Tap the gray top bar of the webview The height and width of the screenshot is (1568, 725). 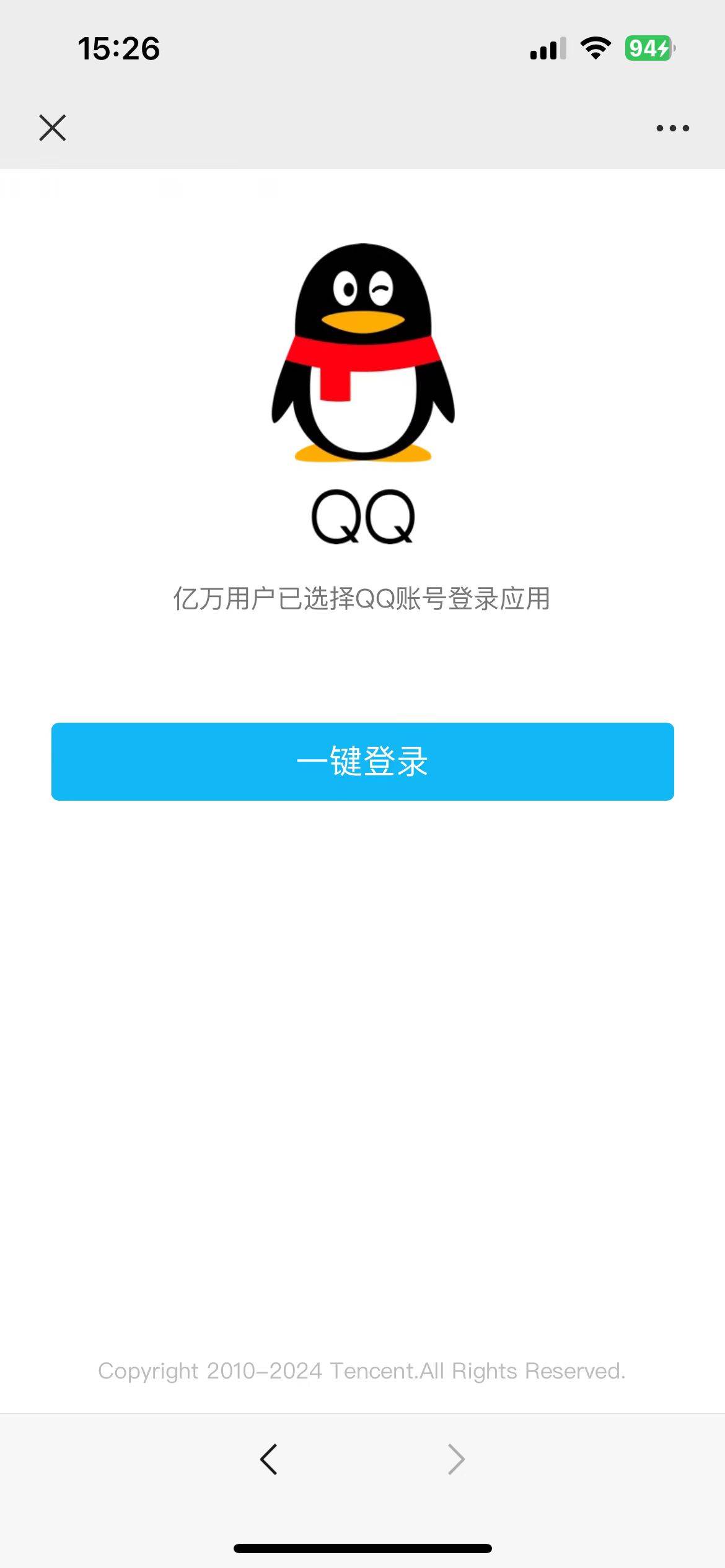coord(362,128)
